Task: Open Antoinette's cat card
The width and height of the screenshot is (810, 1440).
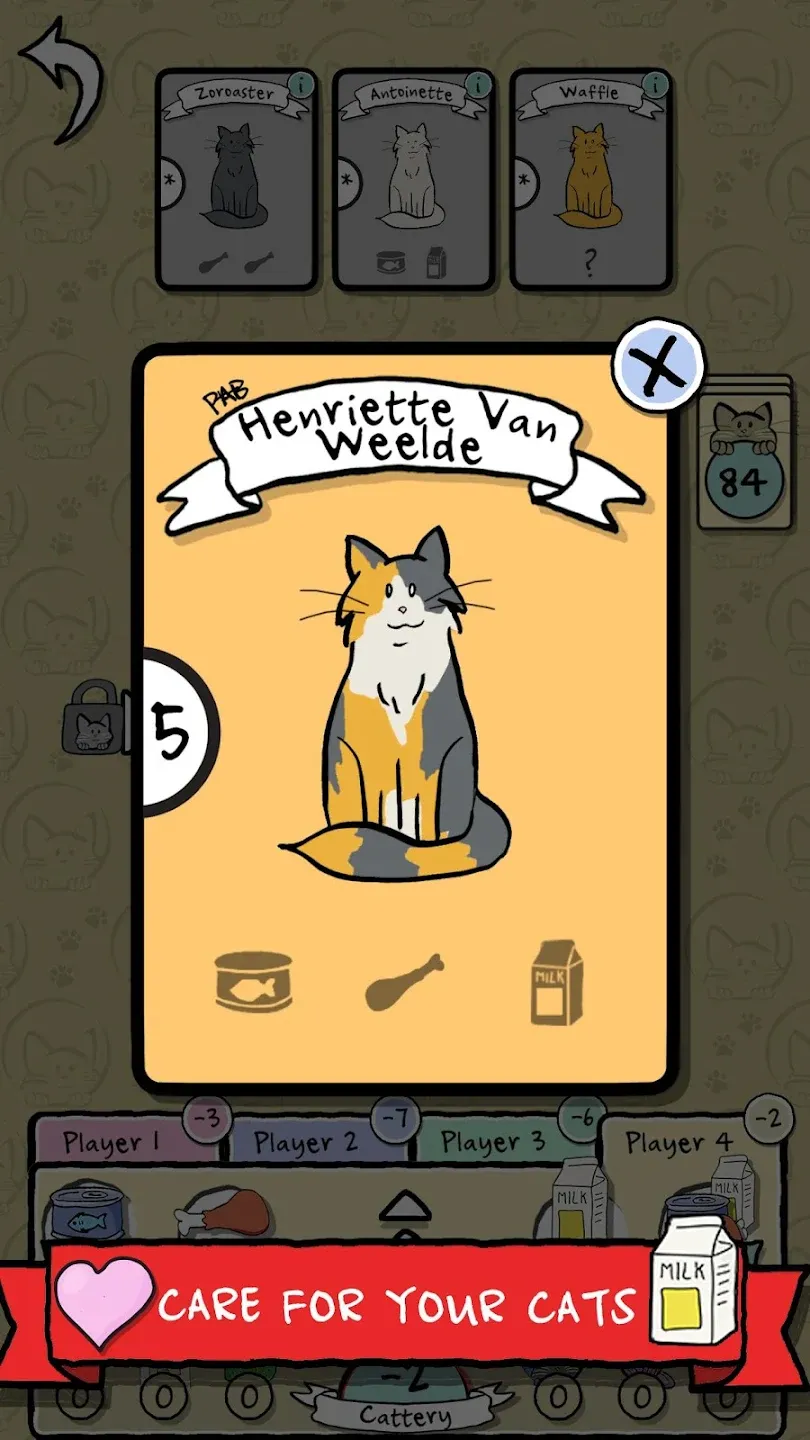Action: (x=413, y=179)
